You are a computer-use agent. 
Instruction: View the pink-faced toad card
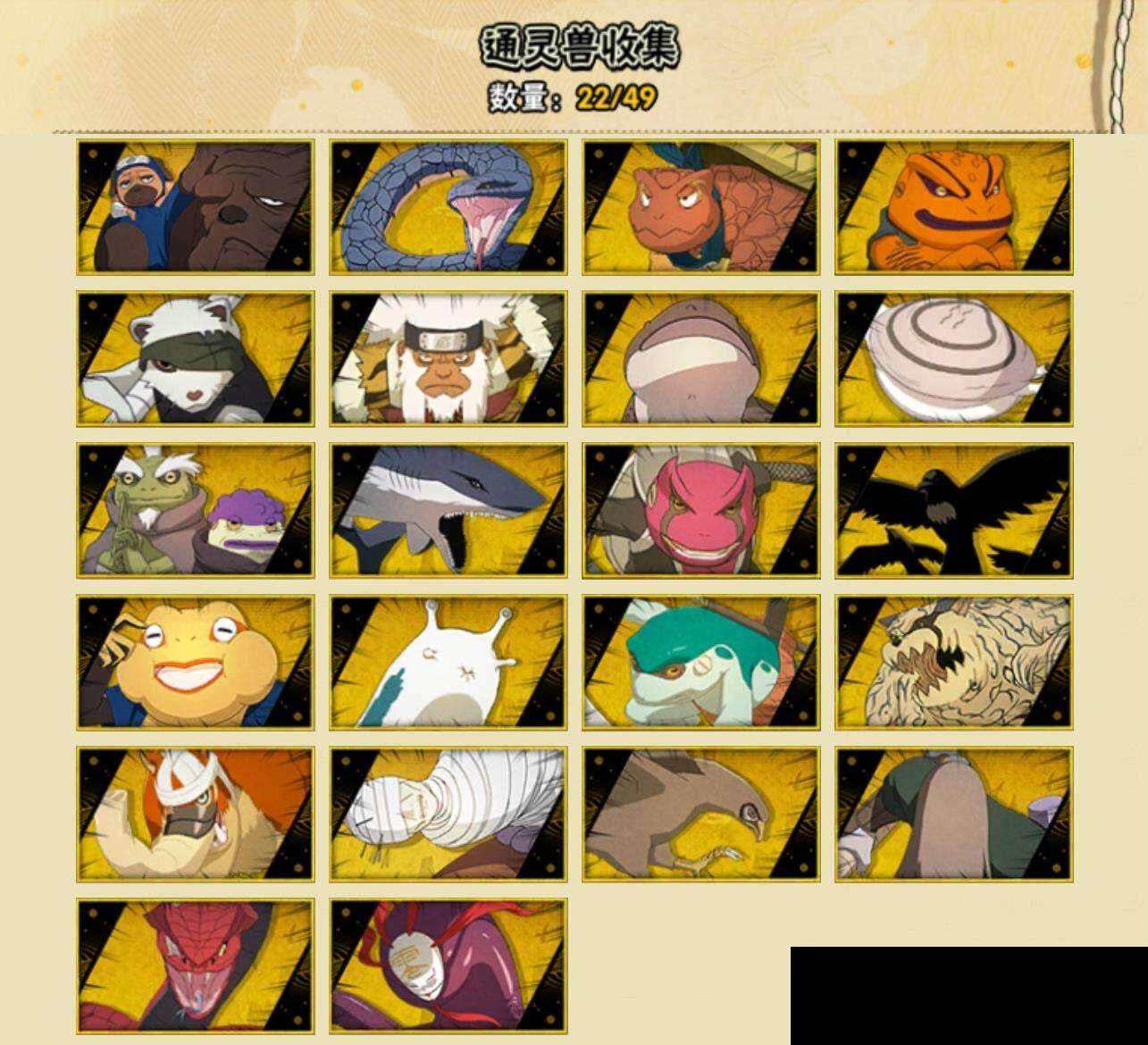point(701,510)
